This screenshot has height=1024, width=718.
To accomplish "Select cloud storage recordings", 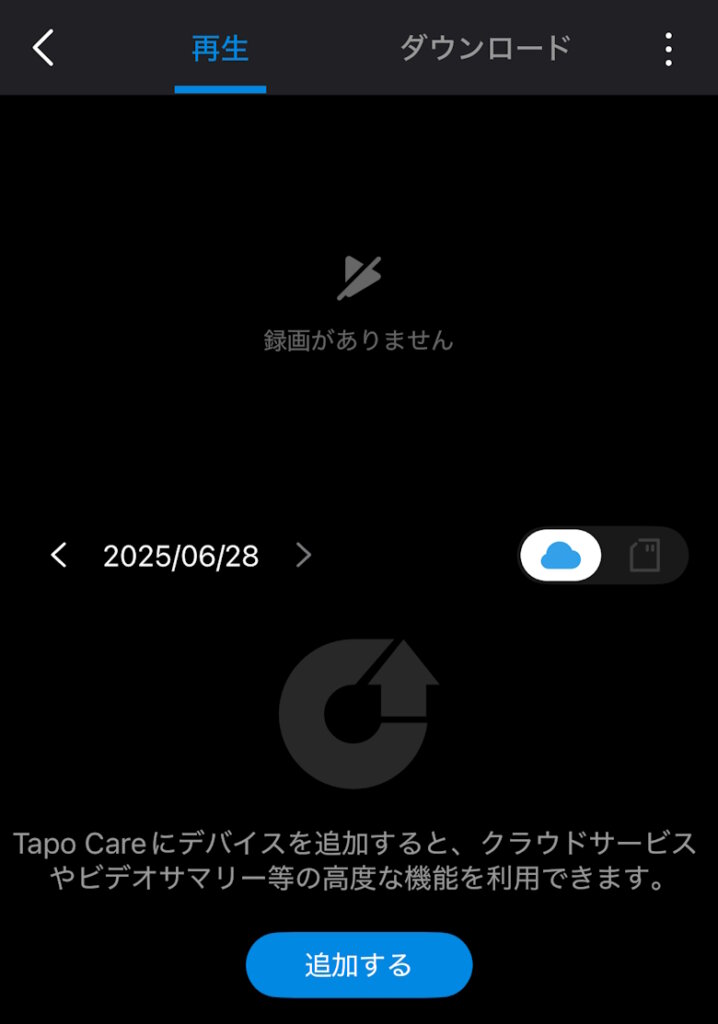I will (x=562, y=555).
